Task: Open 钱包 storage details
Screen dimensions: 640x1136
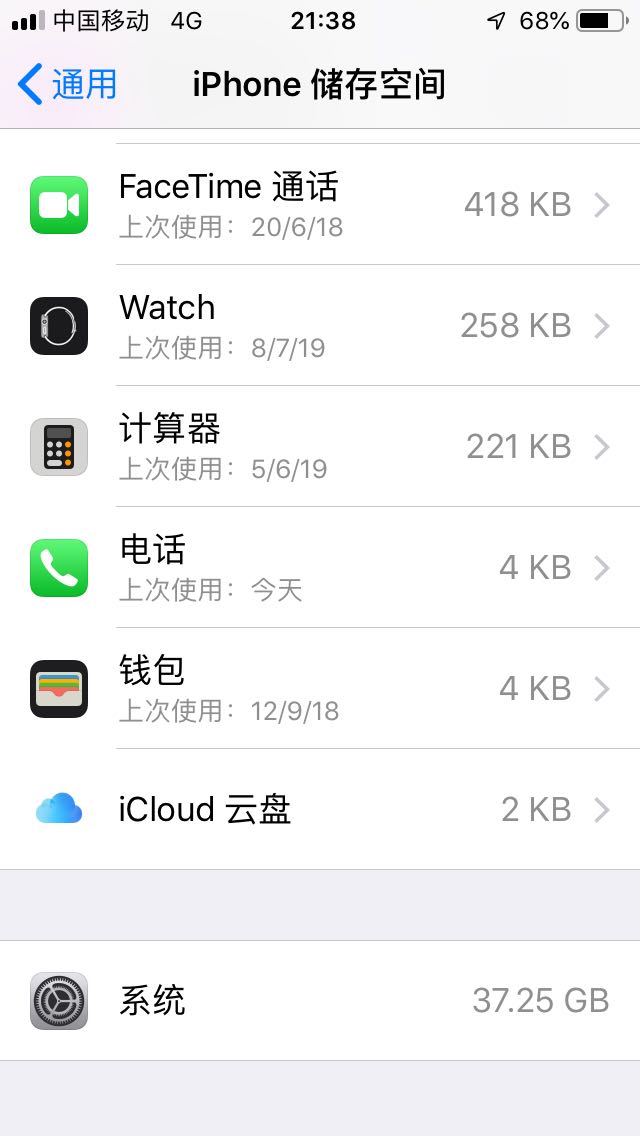Action: point(320,689)
